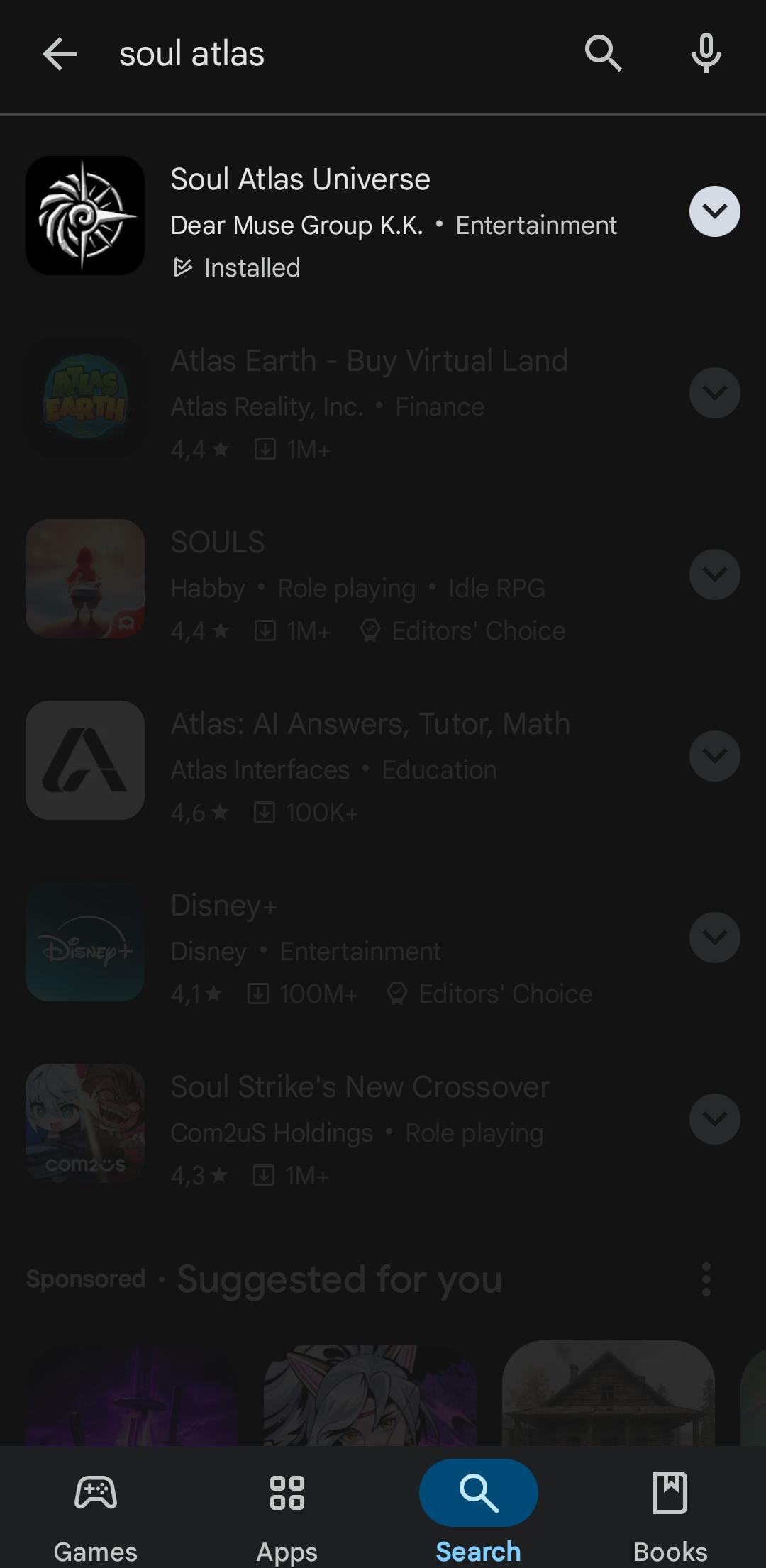Open overflow menu for Suggested for you

point(706,1279)
